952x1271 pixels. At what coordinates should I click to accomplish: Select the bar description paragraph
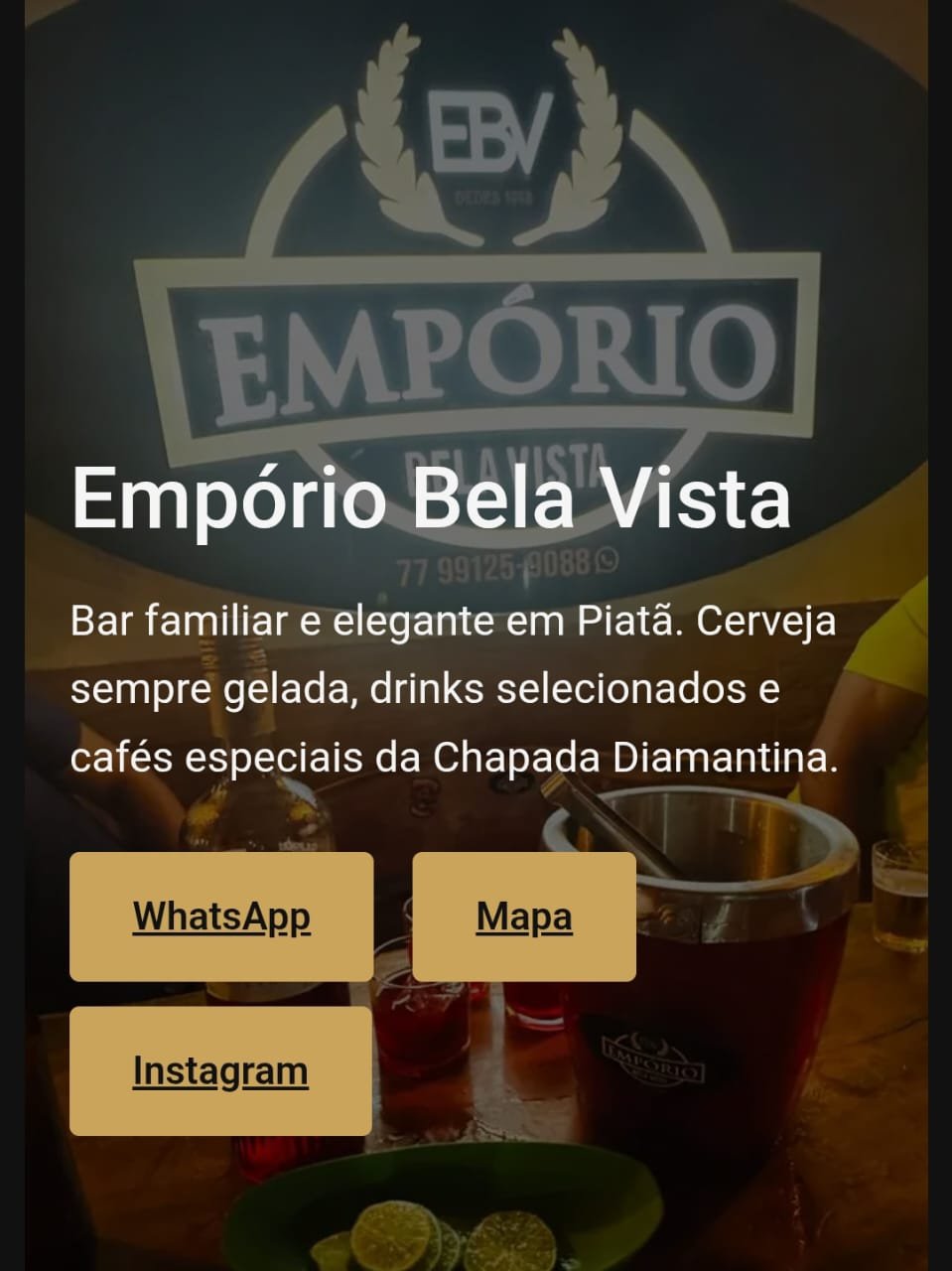(x=454, y=692)
